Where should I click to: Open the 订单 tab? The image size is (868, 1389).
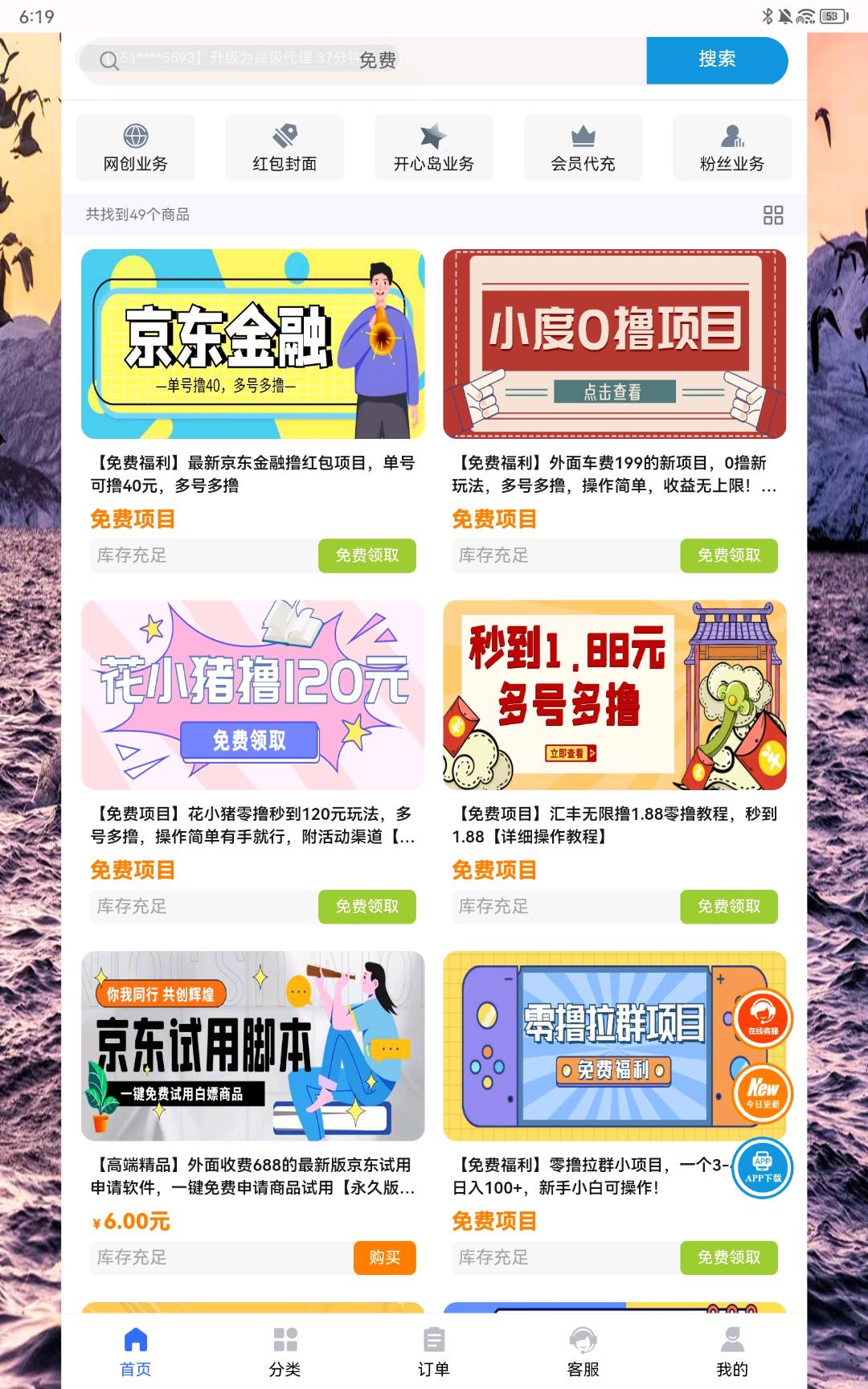click(x=434, y=1350)
